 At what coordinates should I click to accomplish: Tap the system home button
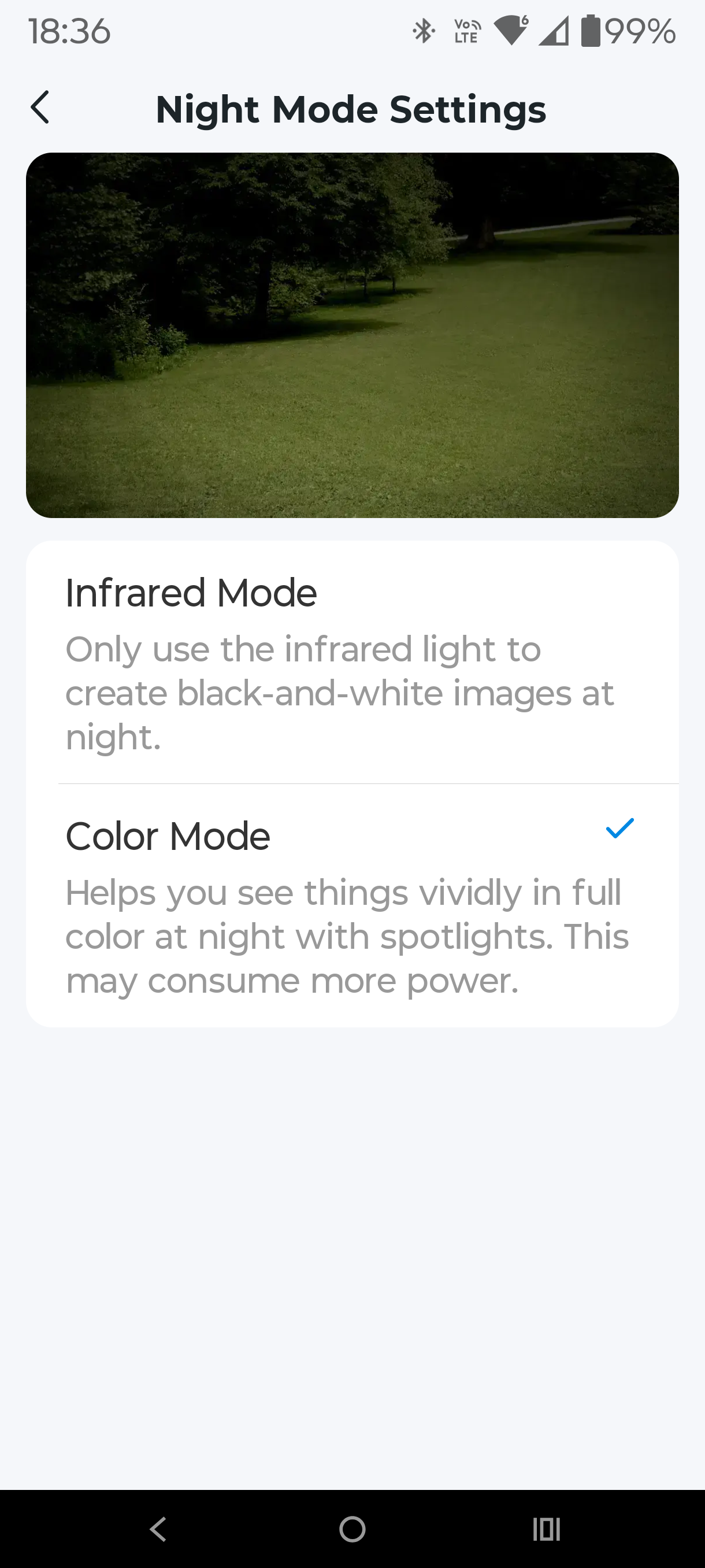click(x=352, y=1529)
